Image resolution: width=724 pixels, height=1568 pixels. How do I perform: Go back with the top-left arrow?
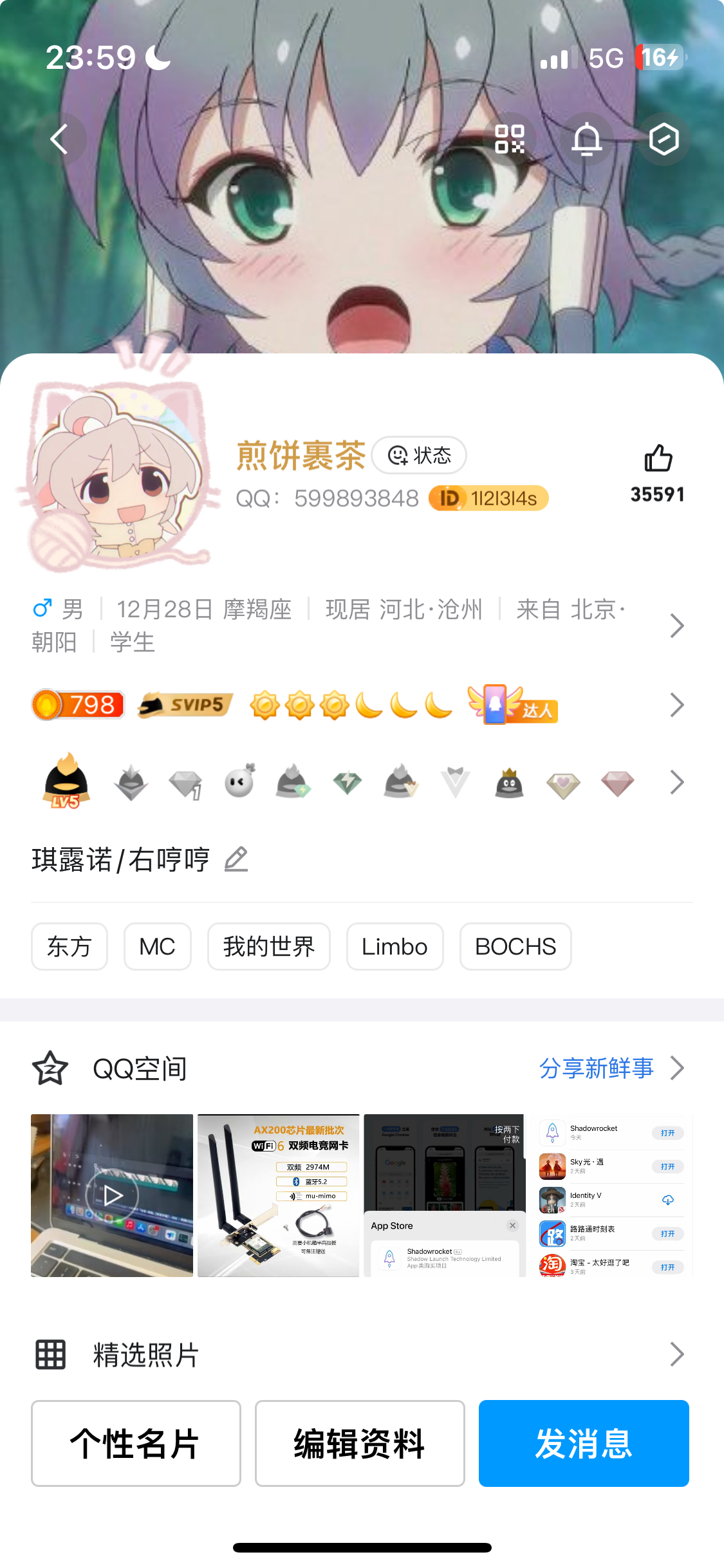[59, 139]
